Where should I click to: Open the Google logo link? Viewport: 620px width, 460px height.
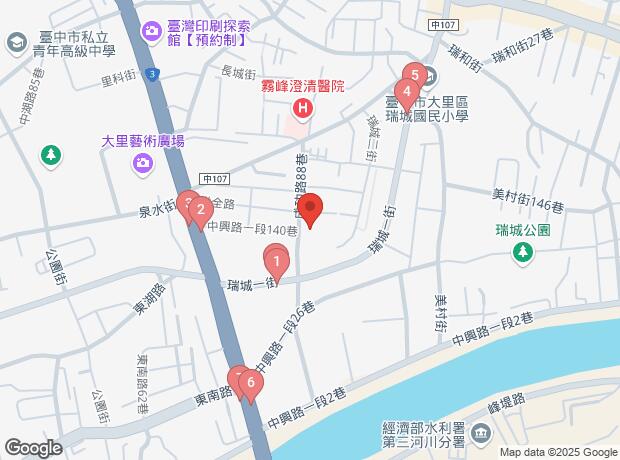tap(33, 447)
